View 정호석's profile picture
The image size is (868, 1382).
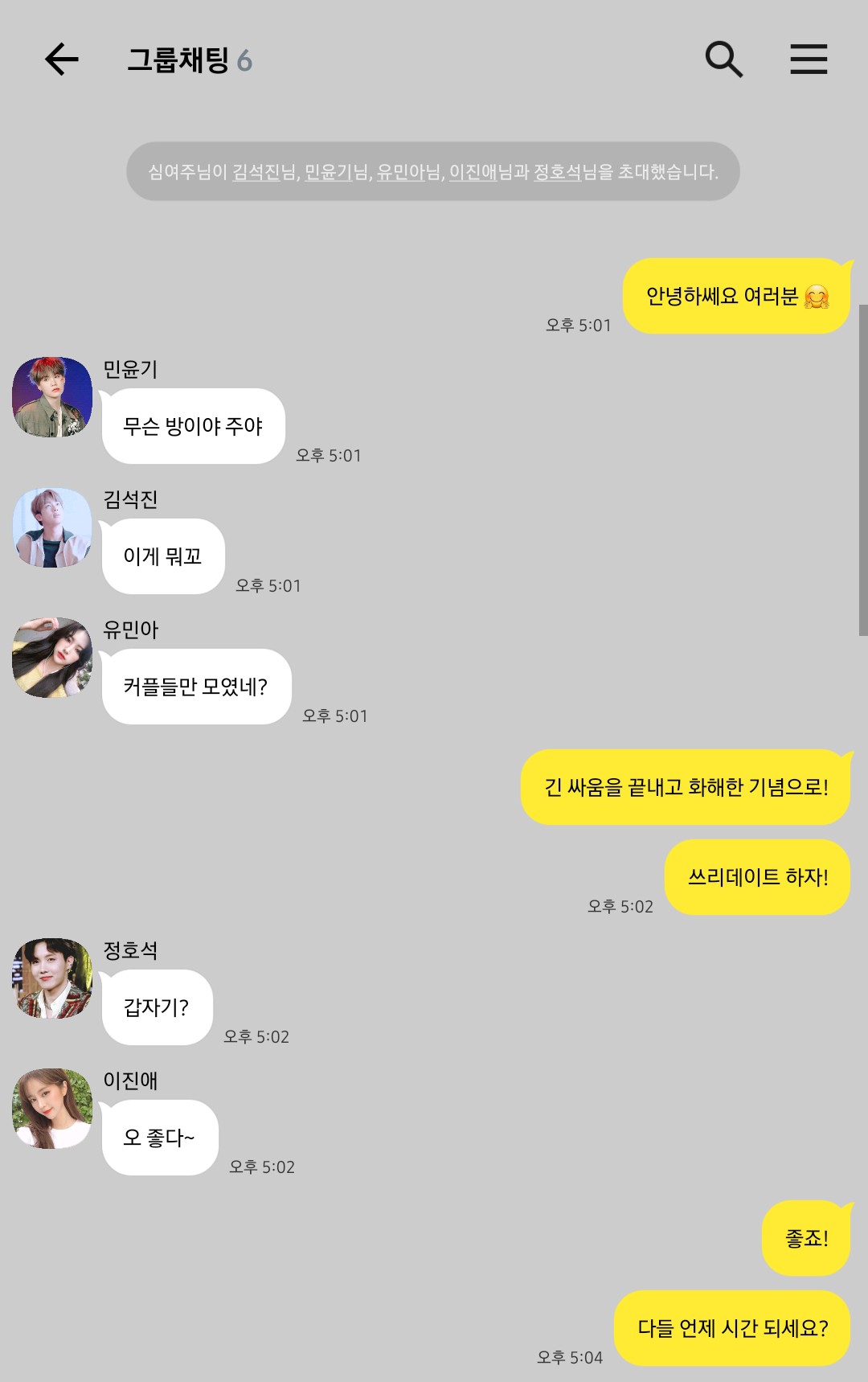tap(52, 978)
